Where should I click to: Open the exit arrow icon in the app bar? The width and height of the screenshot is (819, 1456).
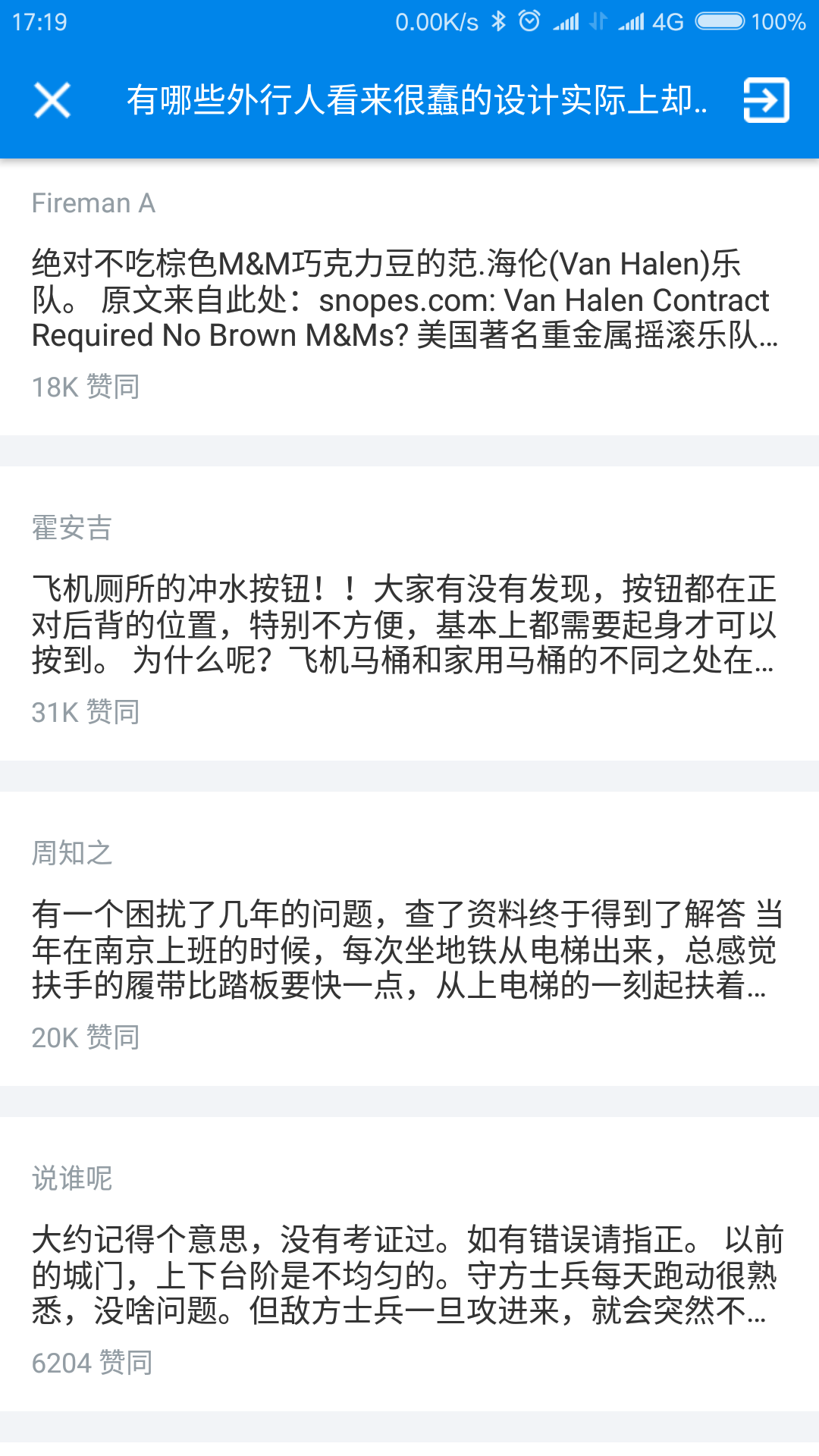(x=766, y=100)
